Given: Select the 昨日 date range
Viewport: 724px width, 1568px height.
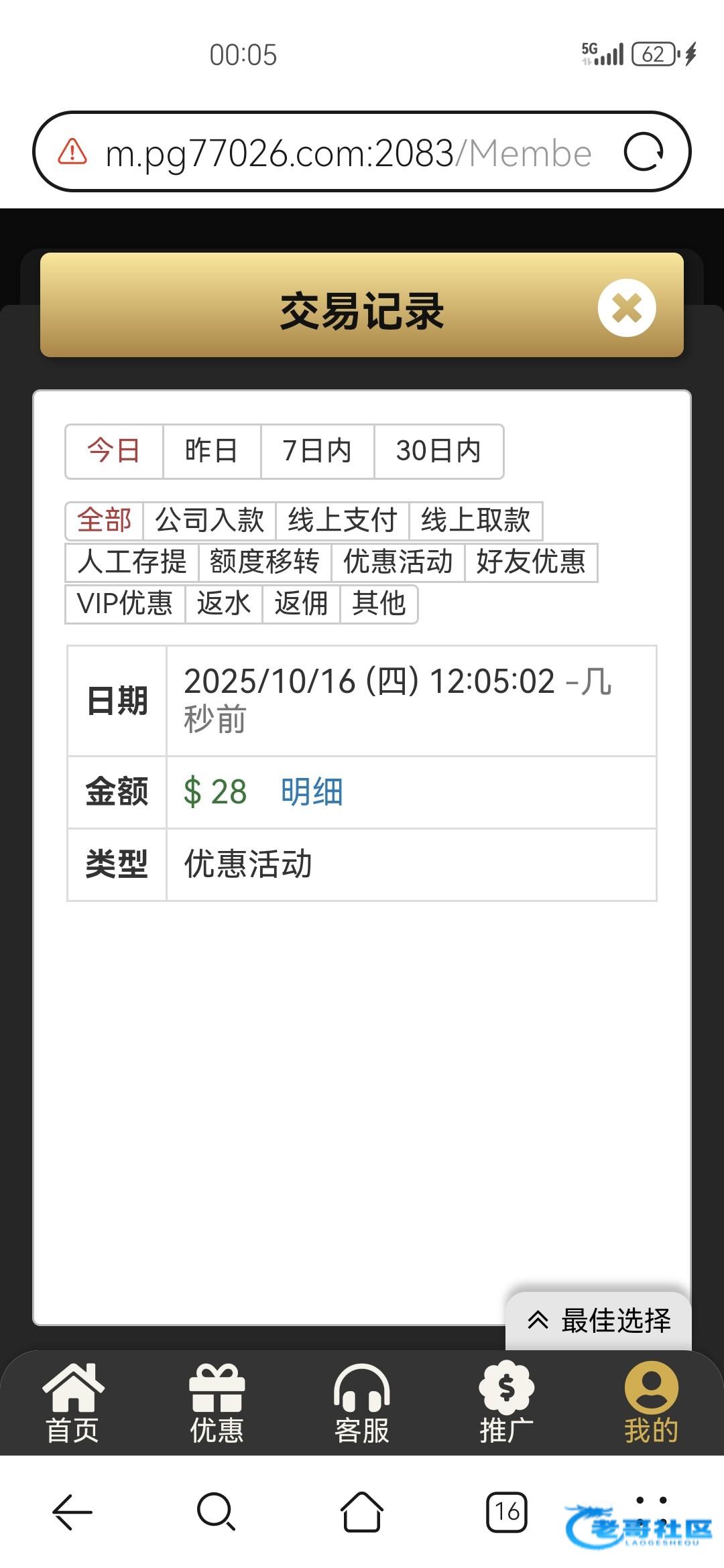Looking at the screenshot, I should [x=211, y=451].
